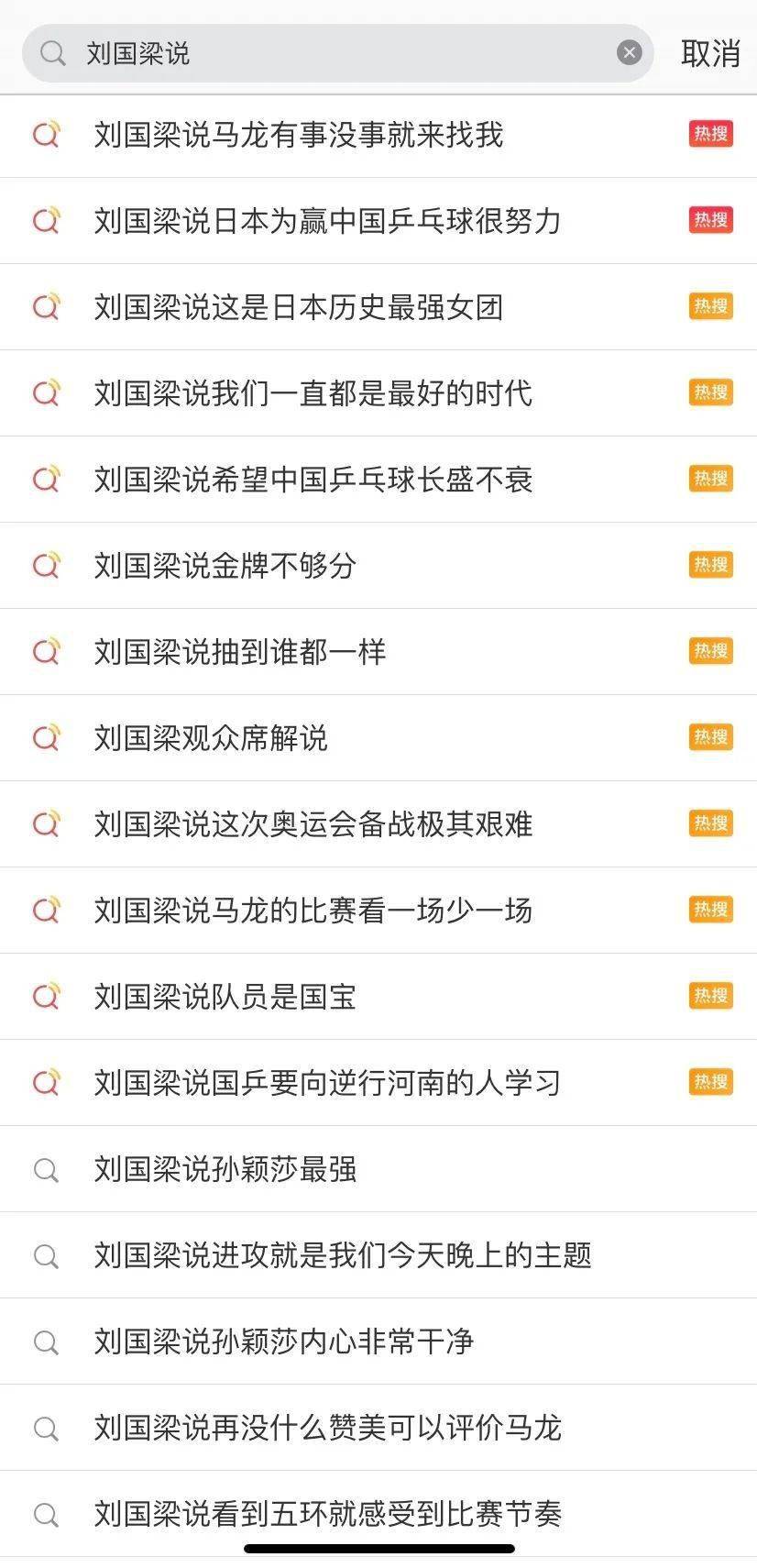Open 刘国梁说孙颖莎内心非常干净
757x1568 pixels.
(283, 1342)
